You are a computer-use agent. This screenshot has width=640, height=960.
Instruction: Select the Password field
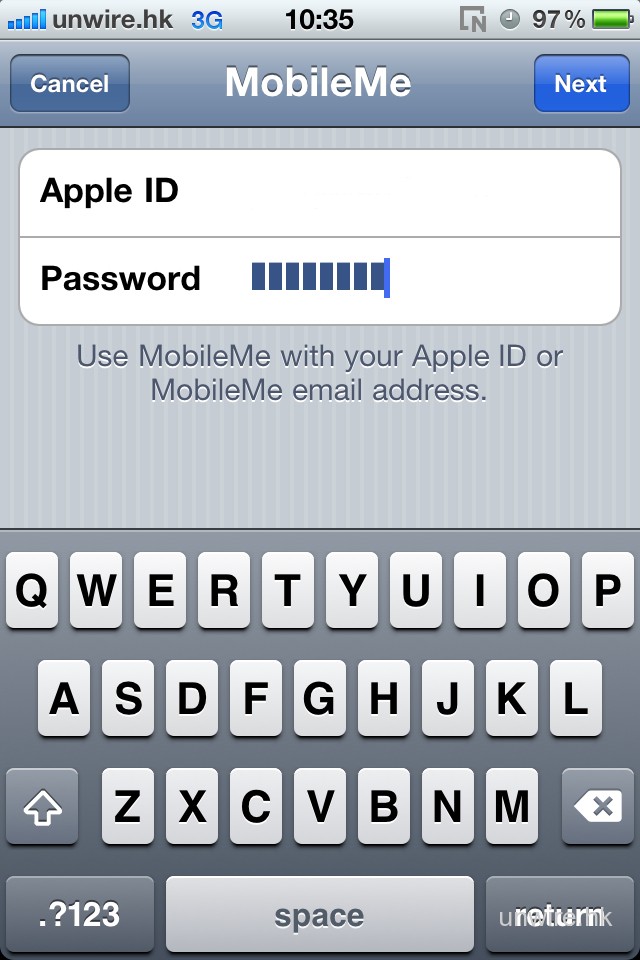point(400,279)
